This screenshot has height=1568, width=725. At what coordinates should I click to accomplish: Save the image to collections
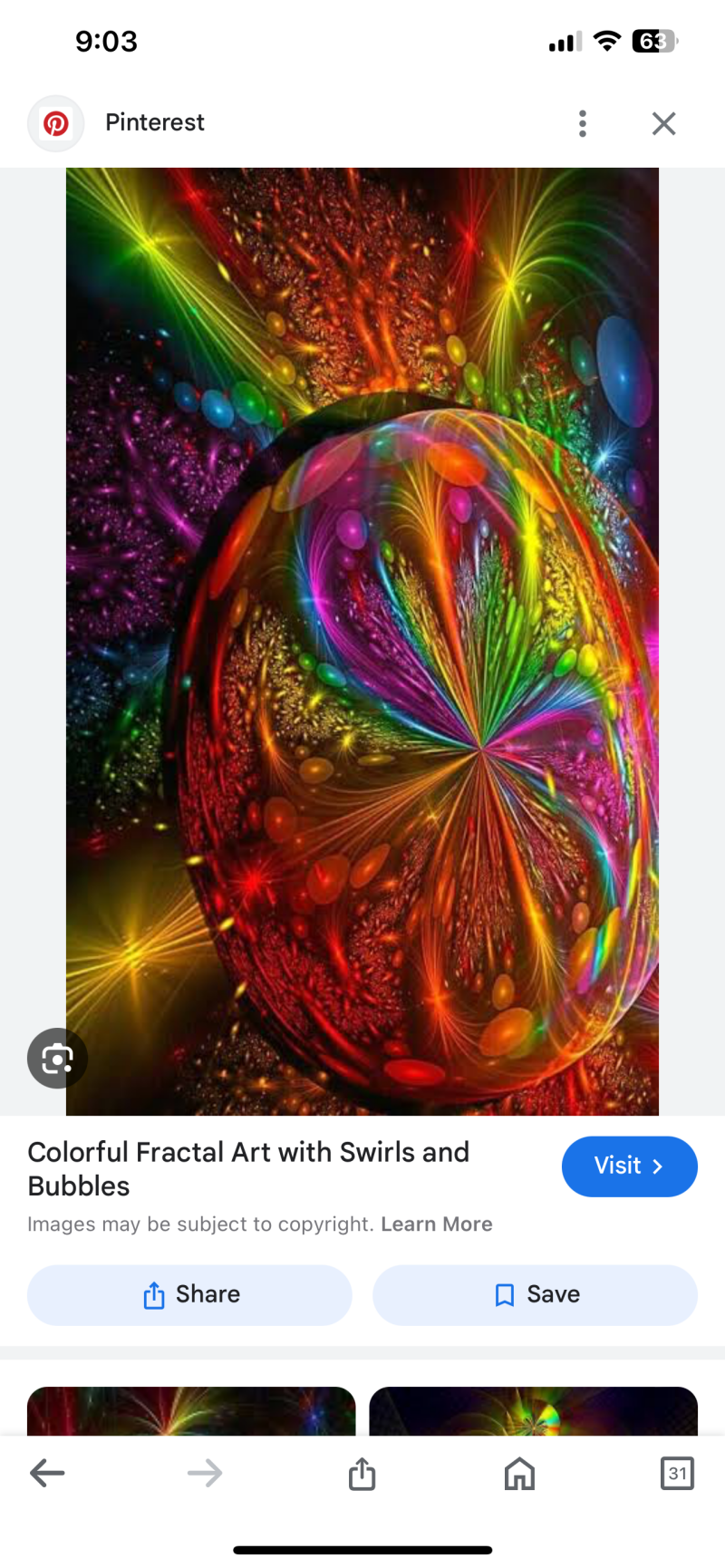pyautogui.click(x=535, y=1294)
